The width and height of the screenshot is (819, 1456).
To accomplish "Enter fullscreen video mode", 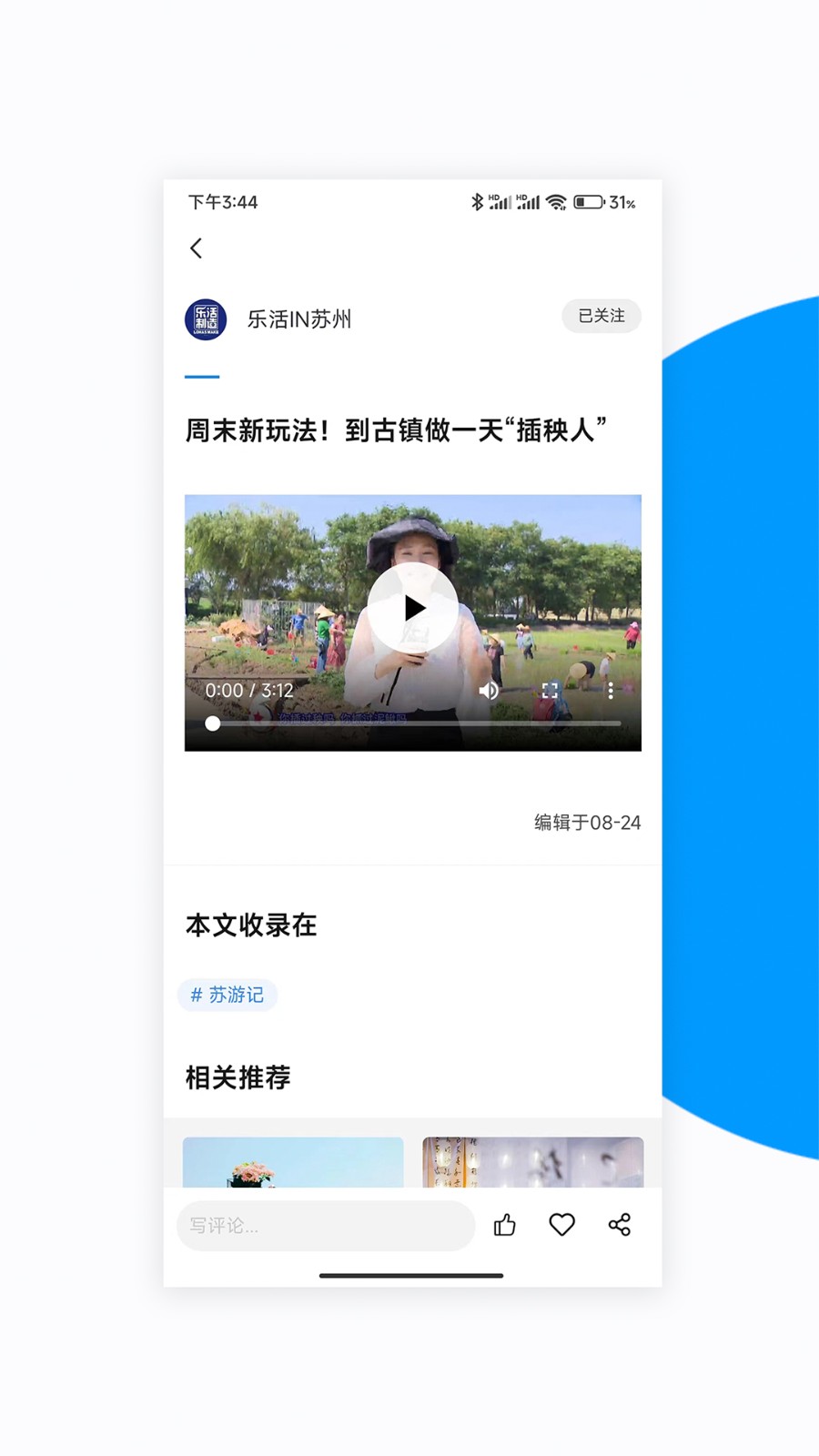I will click(550, 691).
